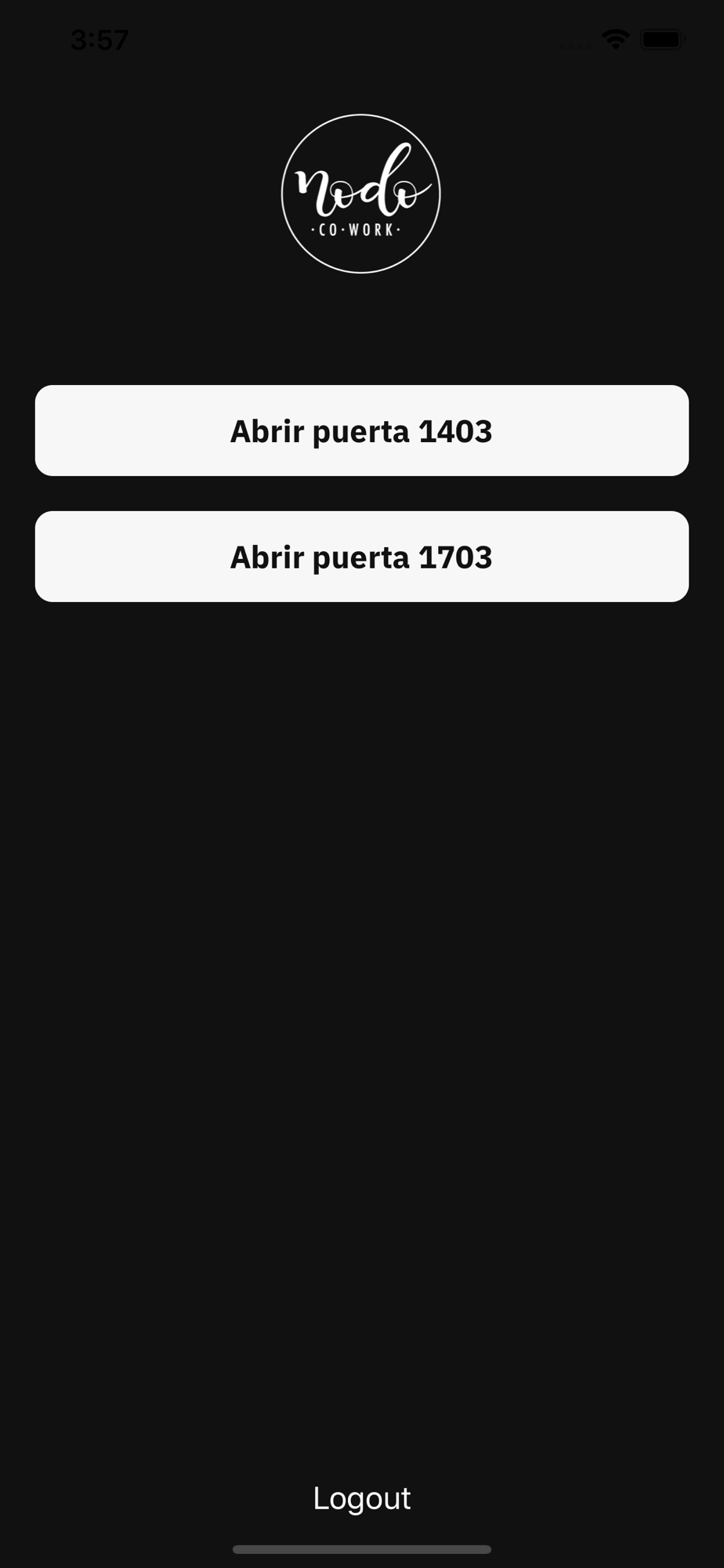724x1568 pixels.
Task: Open door 1703 with its button
Action: (362, 557)
